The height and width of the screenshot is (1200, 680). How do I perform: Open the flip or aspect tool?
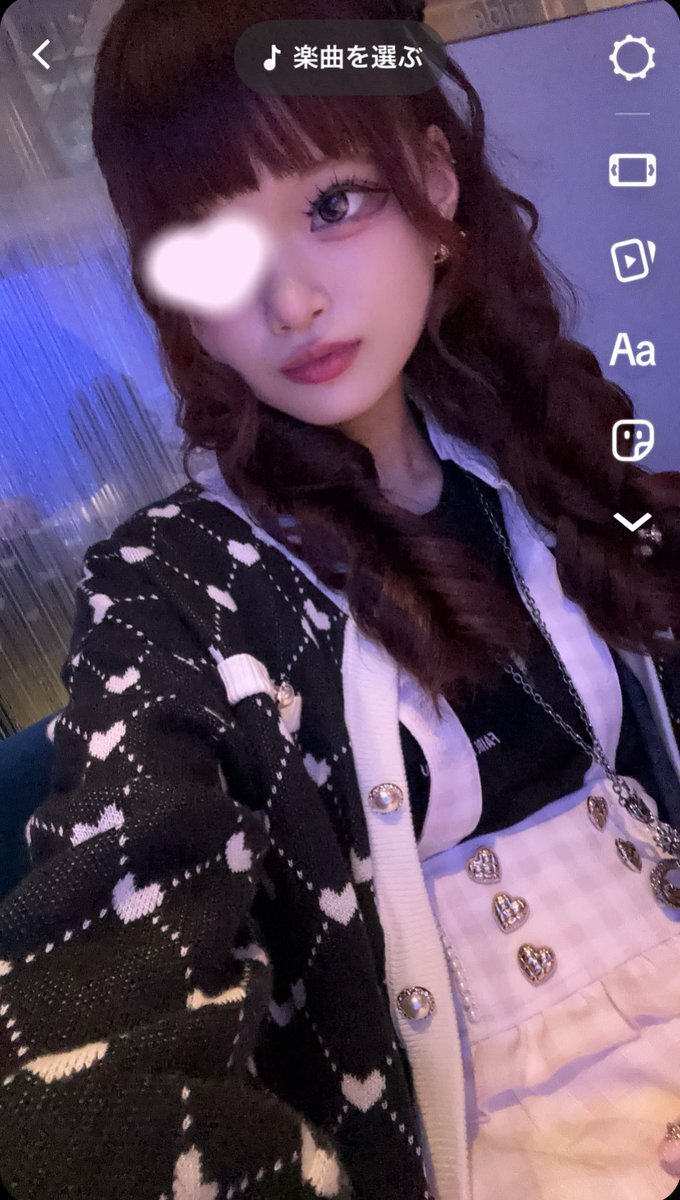pyautogui.click(x=632, y=170)
